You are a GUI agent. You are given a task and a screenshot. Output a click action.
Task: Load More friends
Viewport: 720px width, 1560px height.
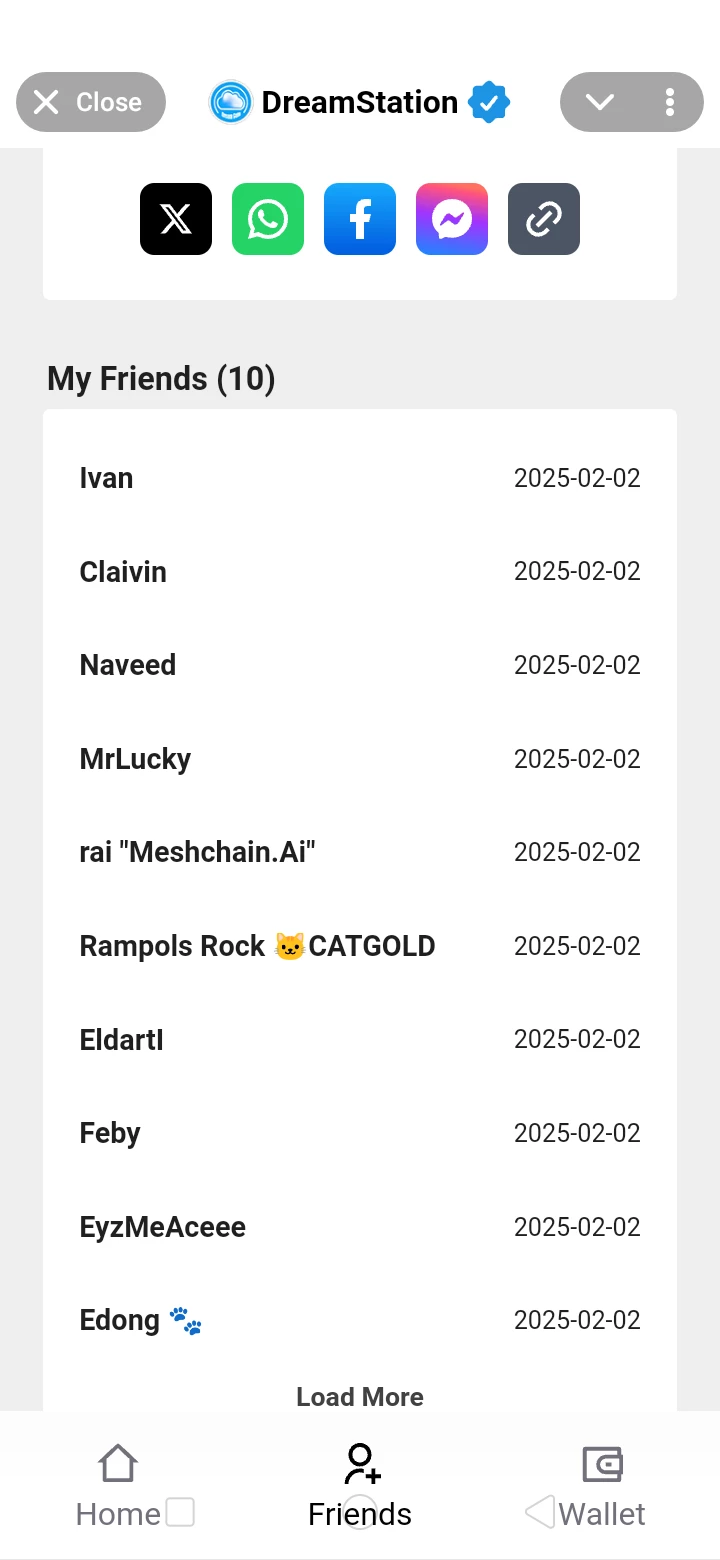360,1397
